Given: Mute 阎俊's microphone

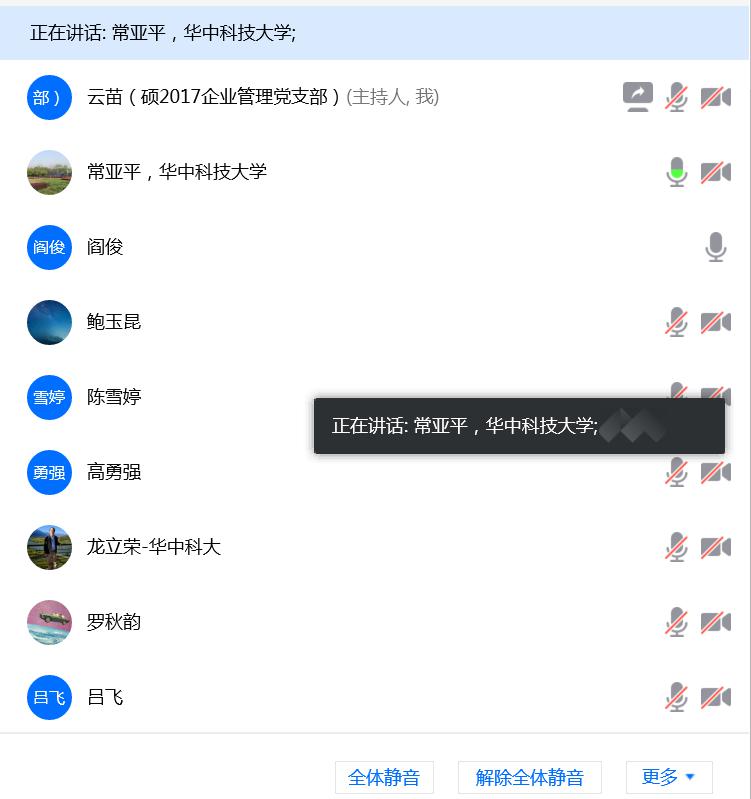Looking at the screenshot, I should point(715,247).
